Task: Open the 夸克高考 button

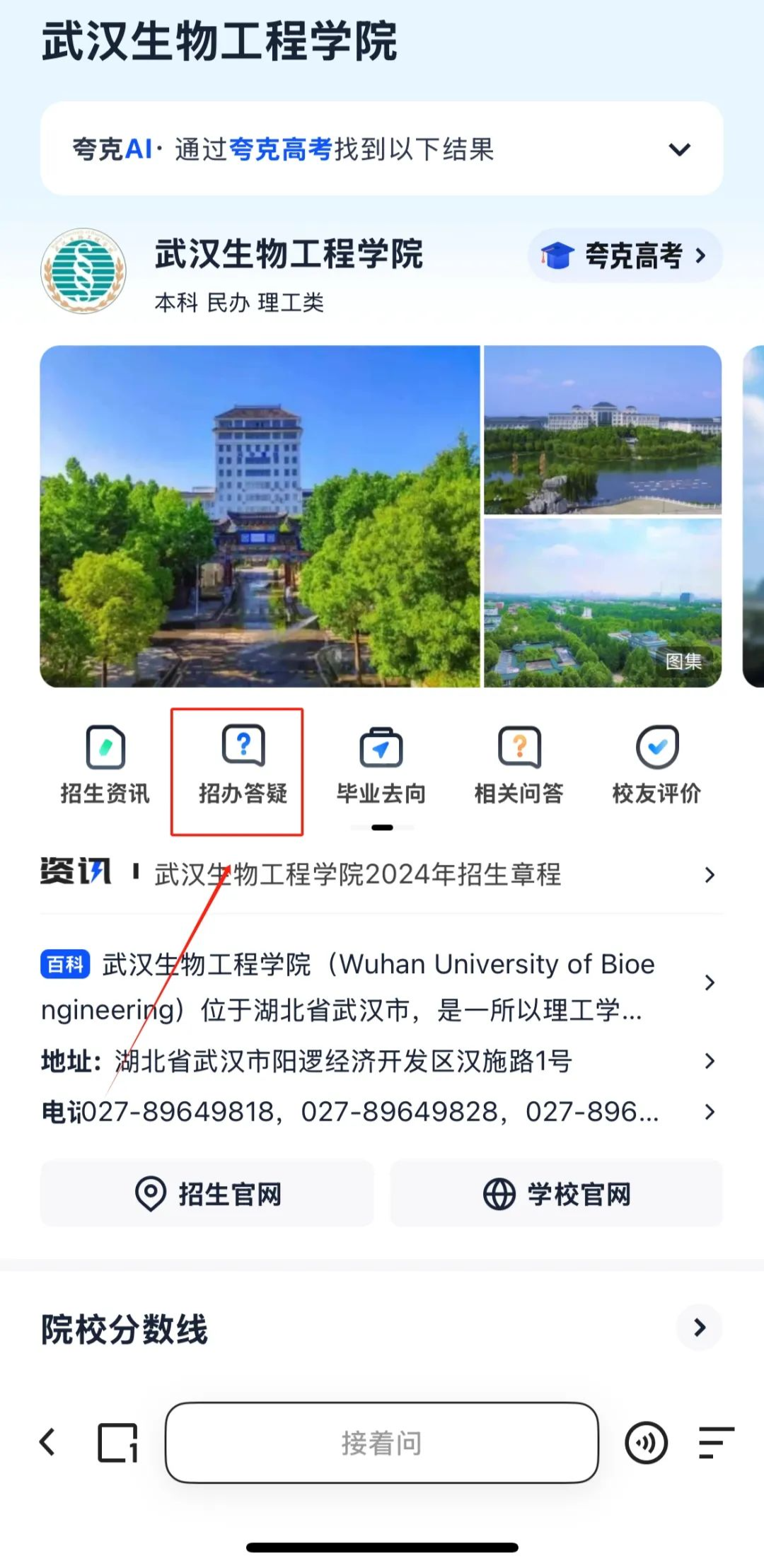Action: click(625, 255)
